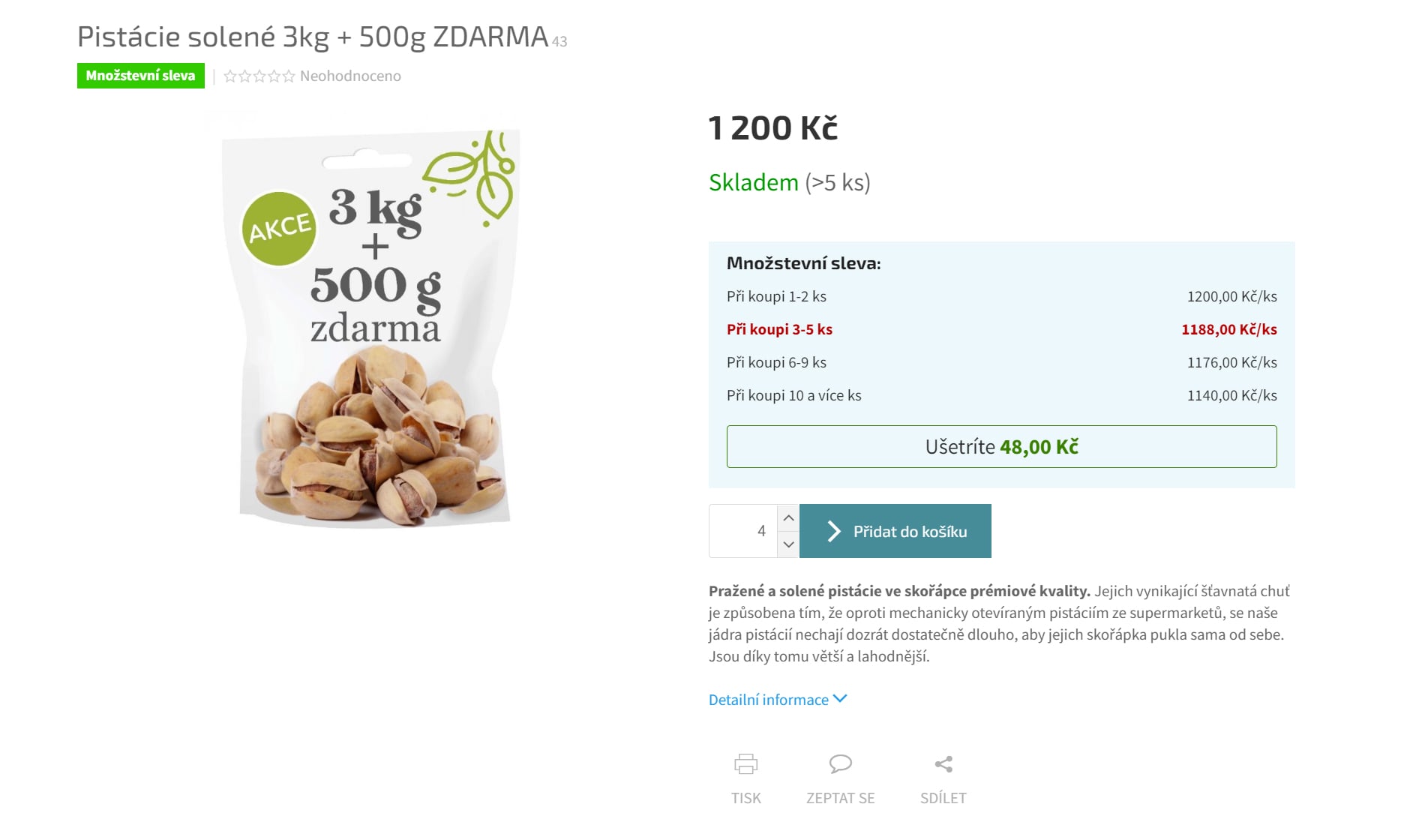Add the pistachios to the cart
Image resolution: width=1425 pixels, height=840 pixels.
[895, 531]
